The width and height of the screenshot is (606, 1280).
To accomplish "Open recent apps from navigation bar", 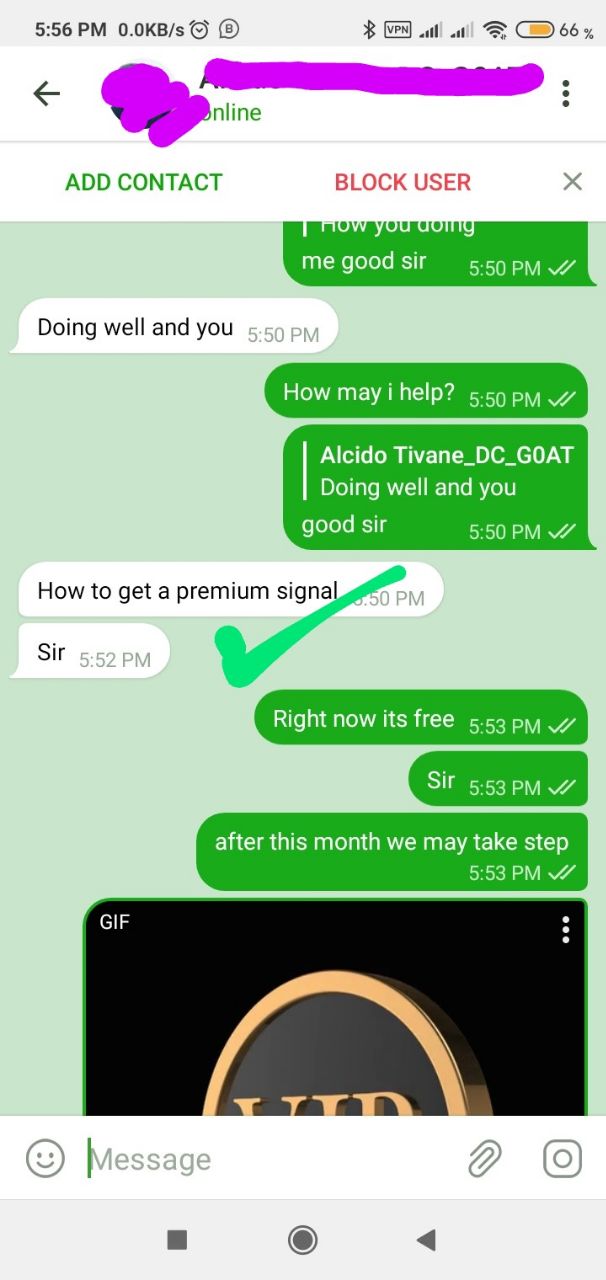I will click(x=177, y=1240).
